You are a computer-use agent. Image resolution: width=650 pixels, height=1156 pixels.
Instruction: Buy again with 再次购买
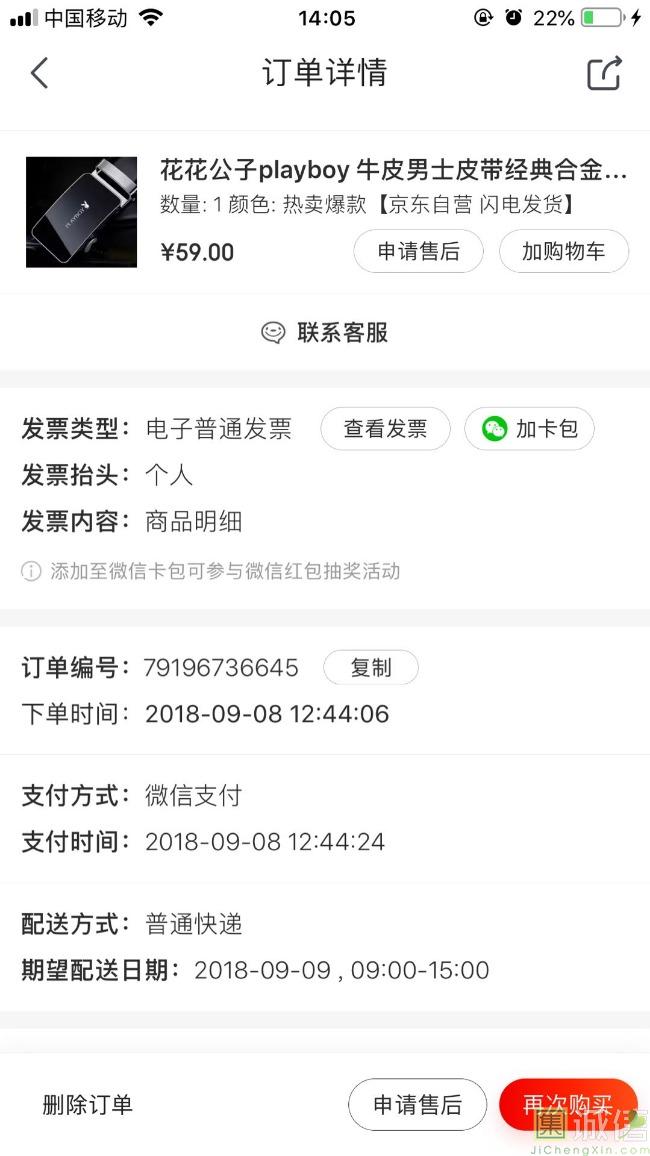coord(567,1104)
